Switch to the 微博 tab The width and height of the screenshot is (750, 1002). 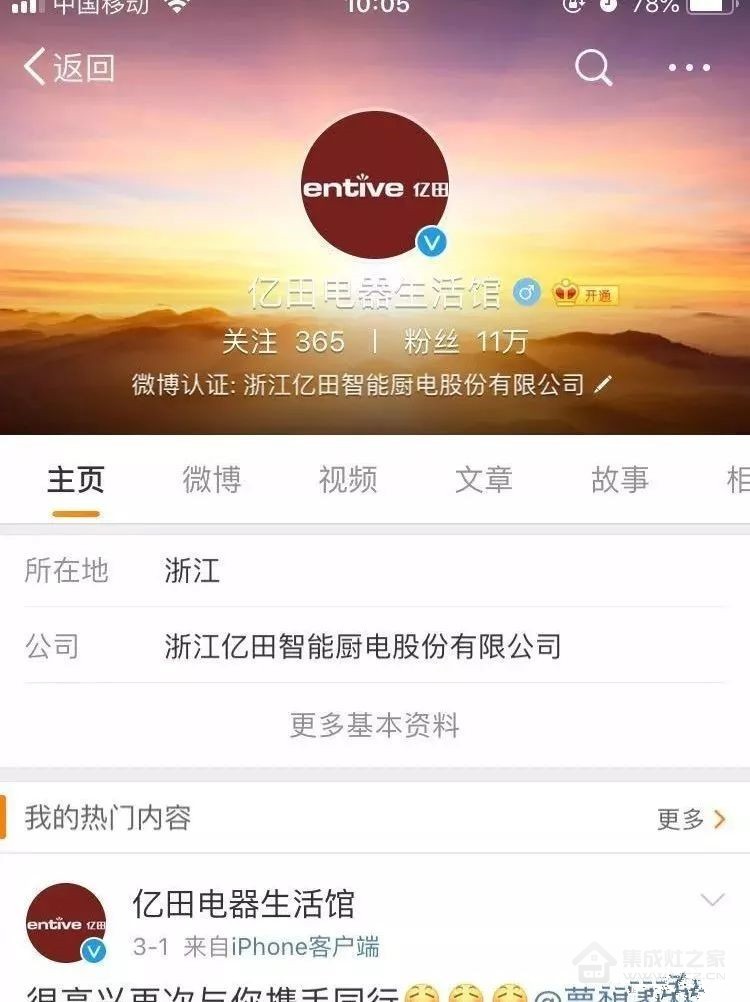coord(212,480)
